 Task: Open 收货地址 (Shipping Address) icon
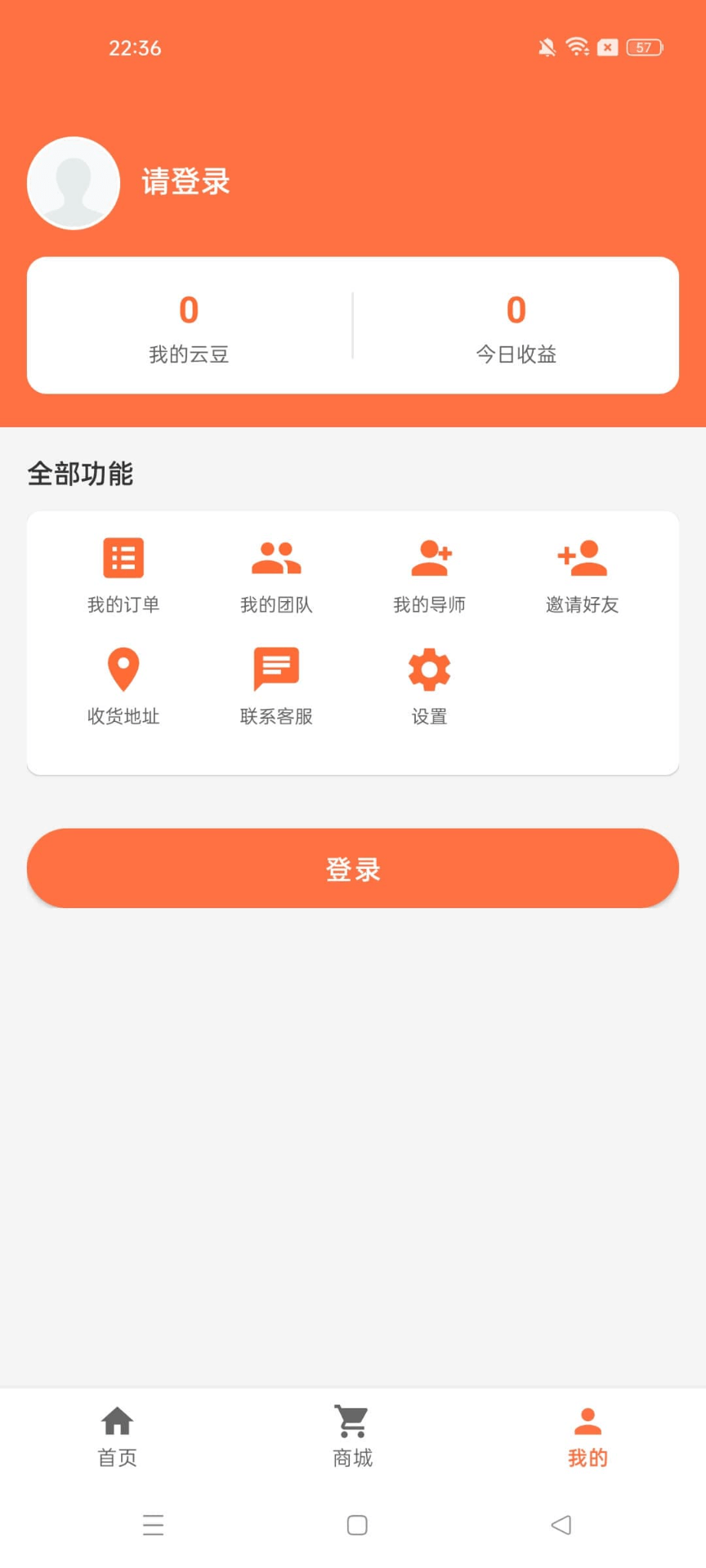coord(123,668)
